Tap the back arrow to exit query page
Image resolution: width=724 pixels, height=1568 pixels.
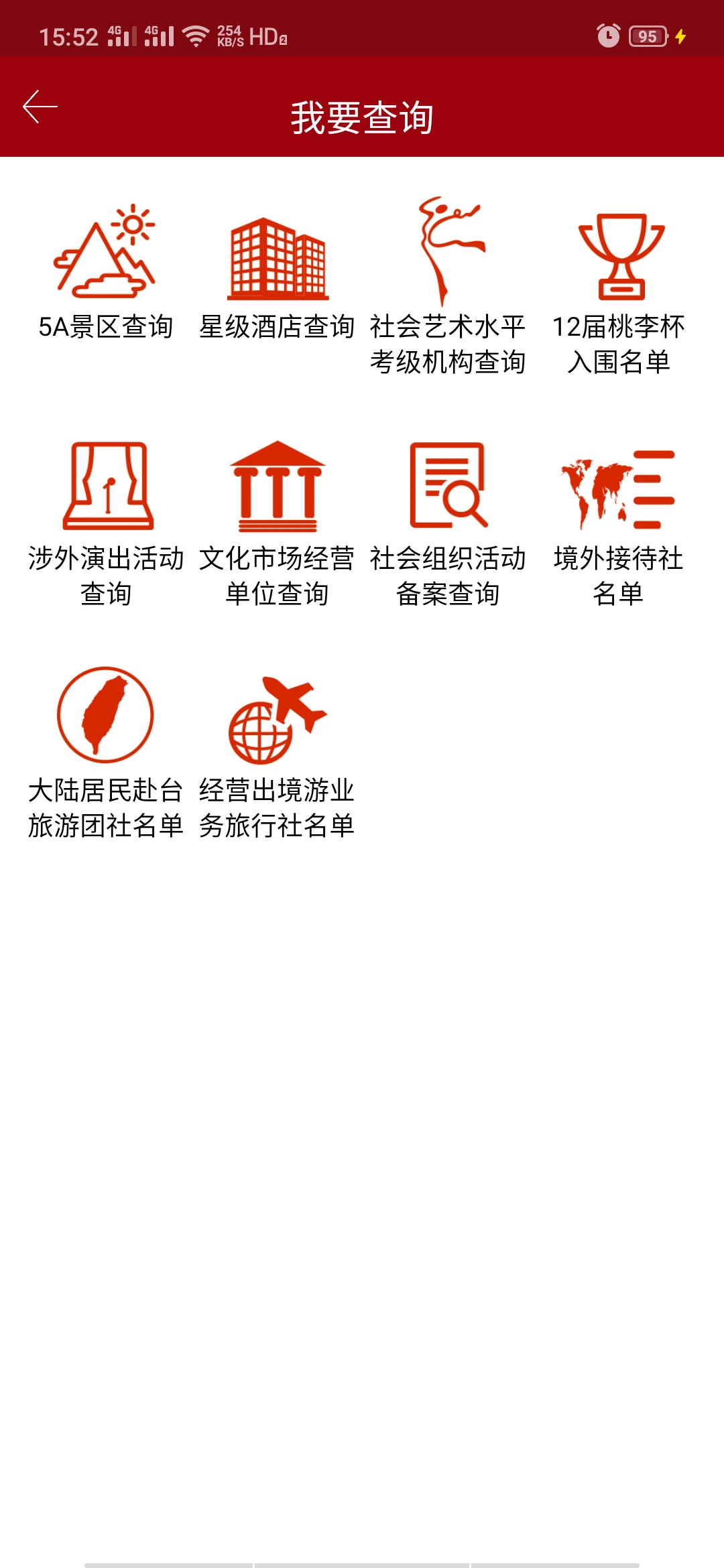click(x=39, y=107)
